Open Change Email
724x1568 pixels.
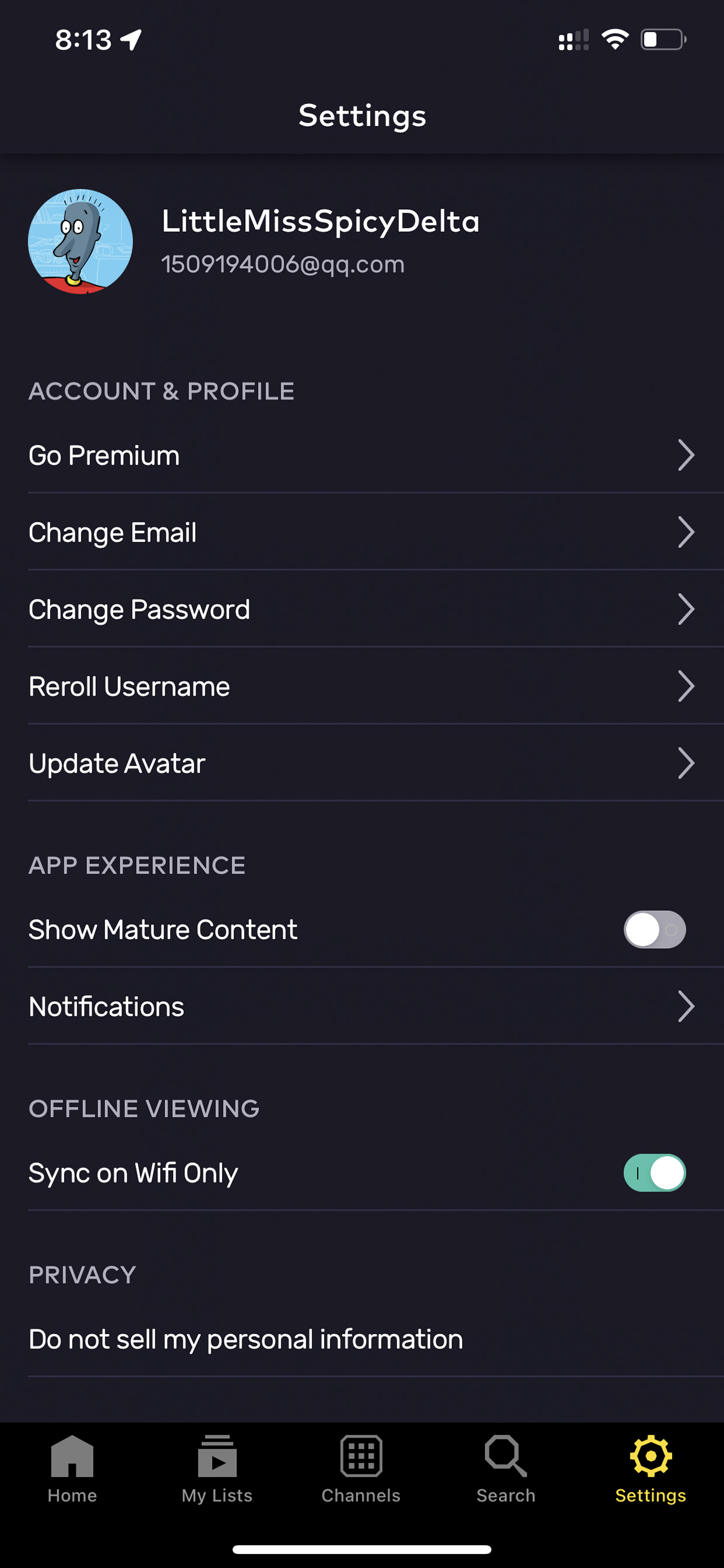click(x=362, y=532)
